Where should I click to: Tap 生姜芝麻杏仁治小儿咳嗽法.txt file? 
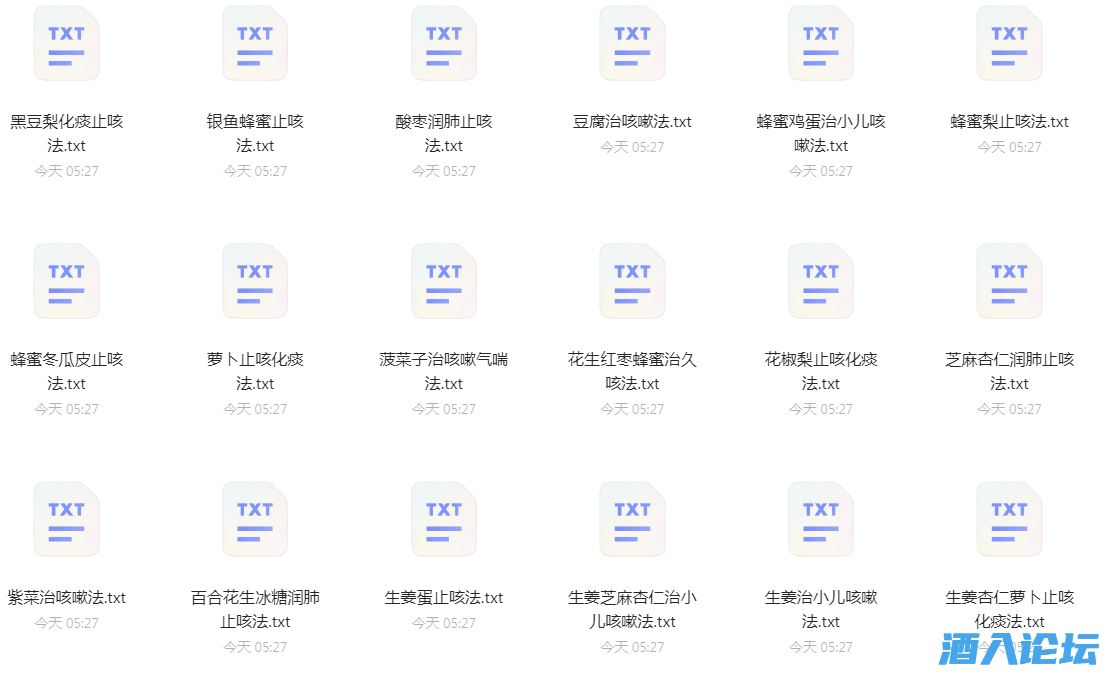click(x=632, y=520)
